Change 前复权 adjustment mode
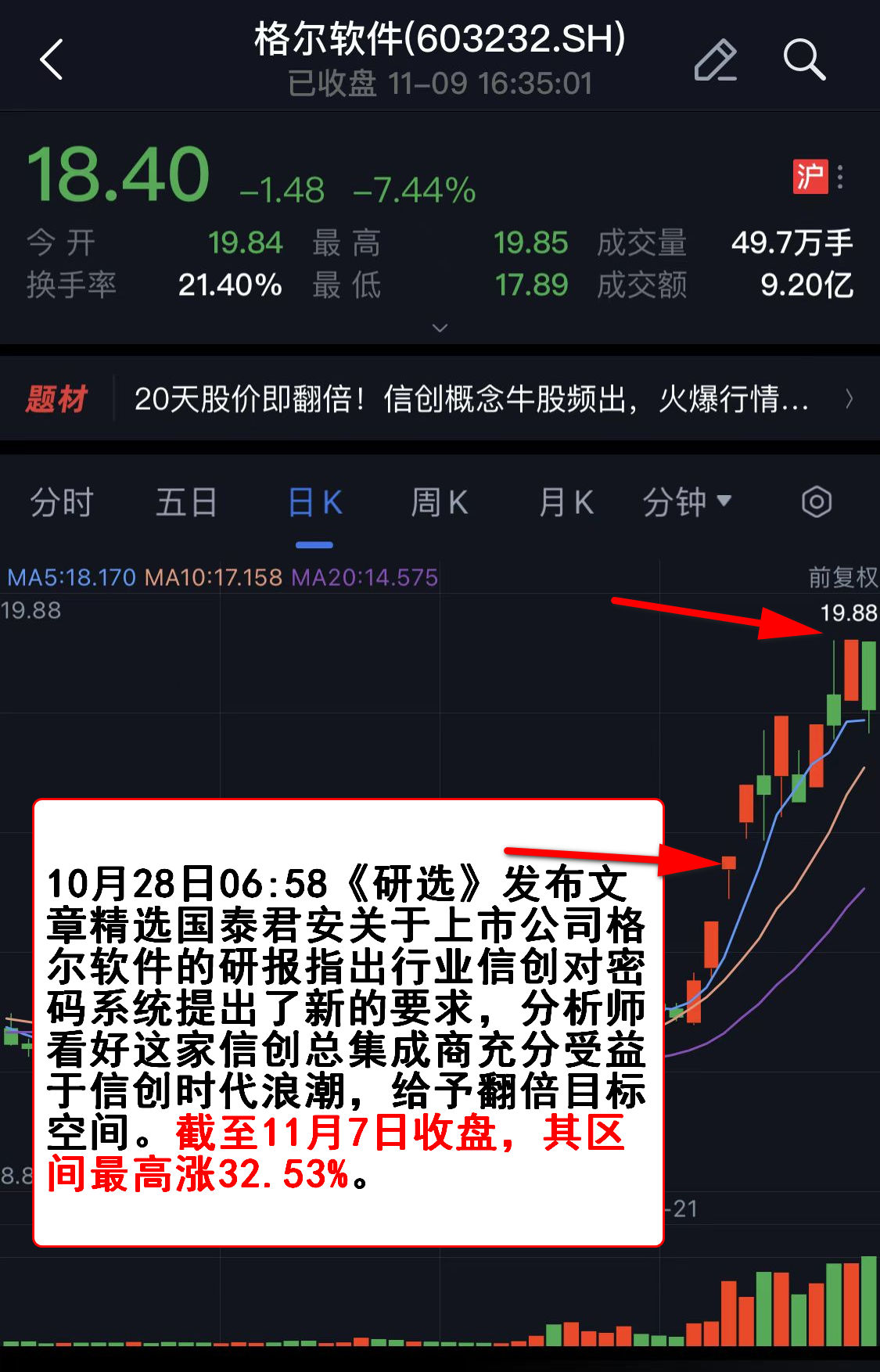 842,577
